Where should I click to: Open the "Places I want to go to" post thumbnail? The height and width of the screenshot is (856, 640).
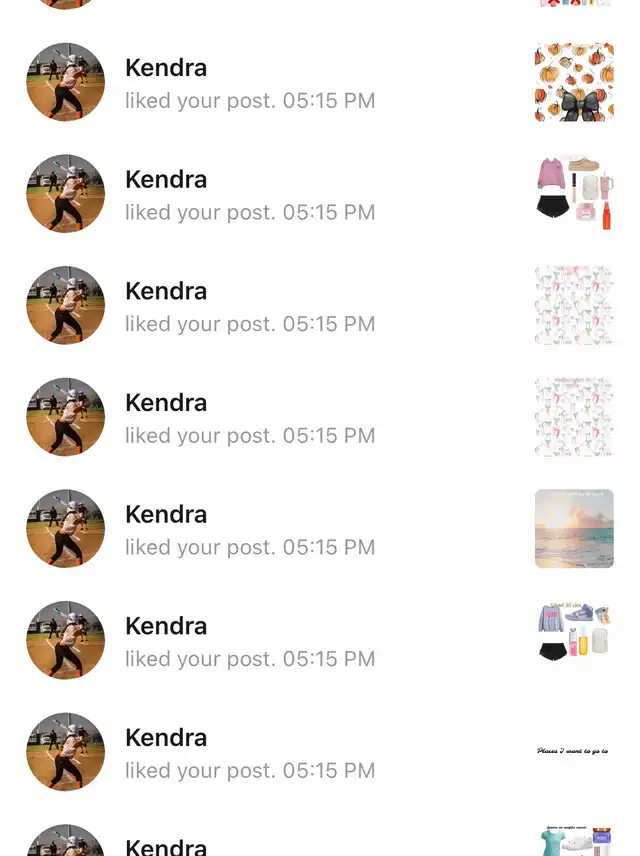pyautogui.click(x=574, y=751)
